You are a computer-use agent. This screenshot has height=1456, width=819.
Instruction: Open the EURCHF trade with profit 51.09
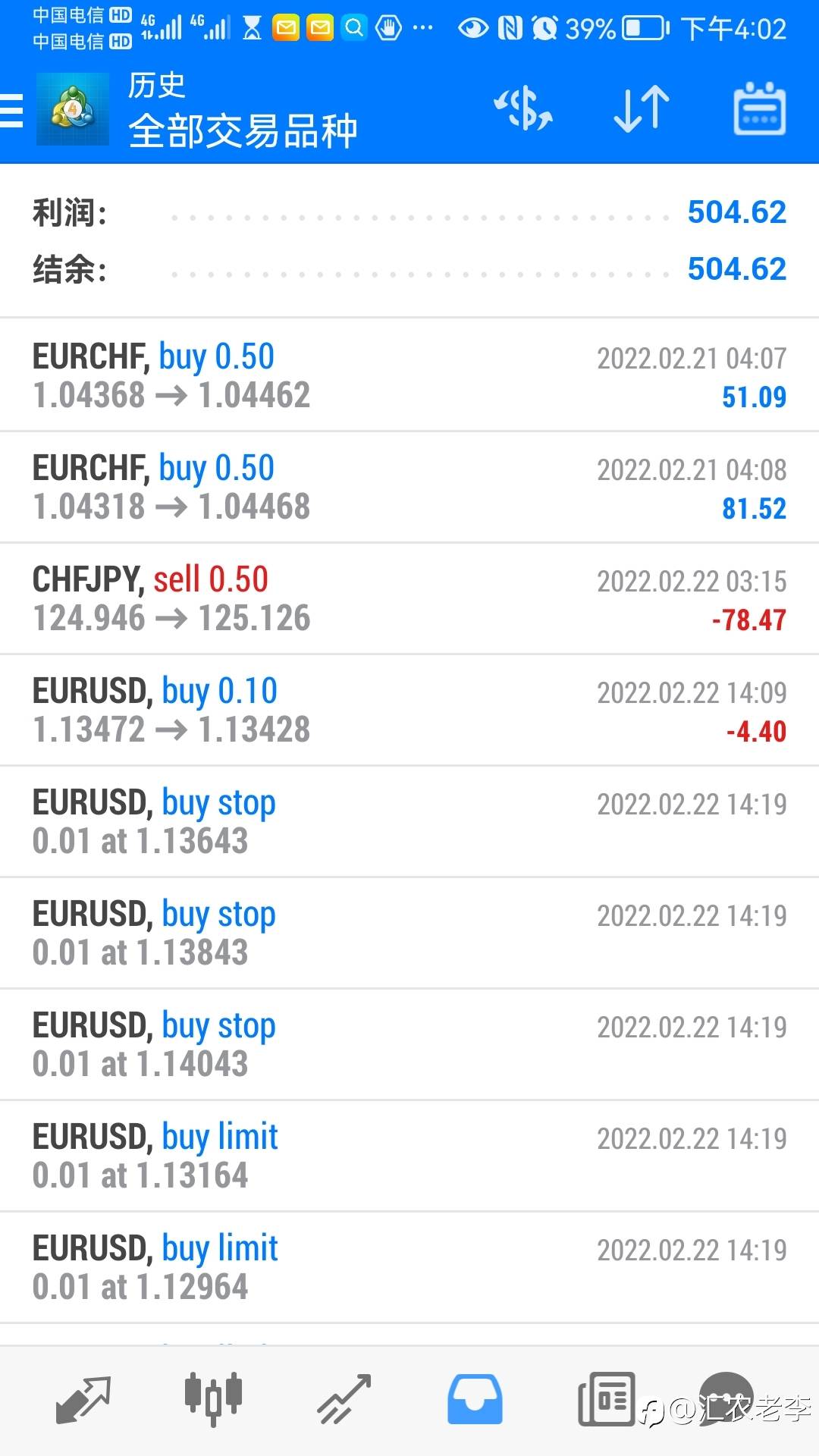pos(409,375)
